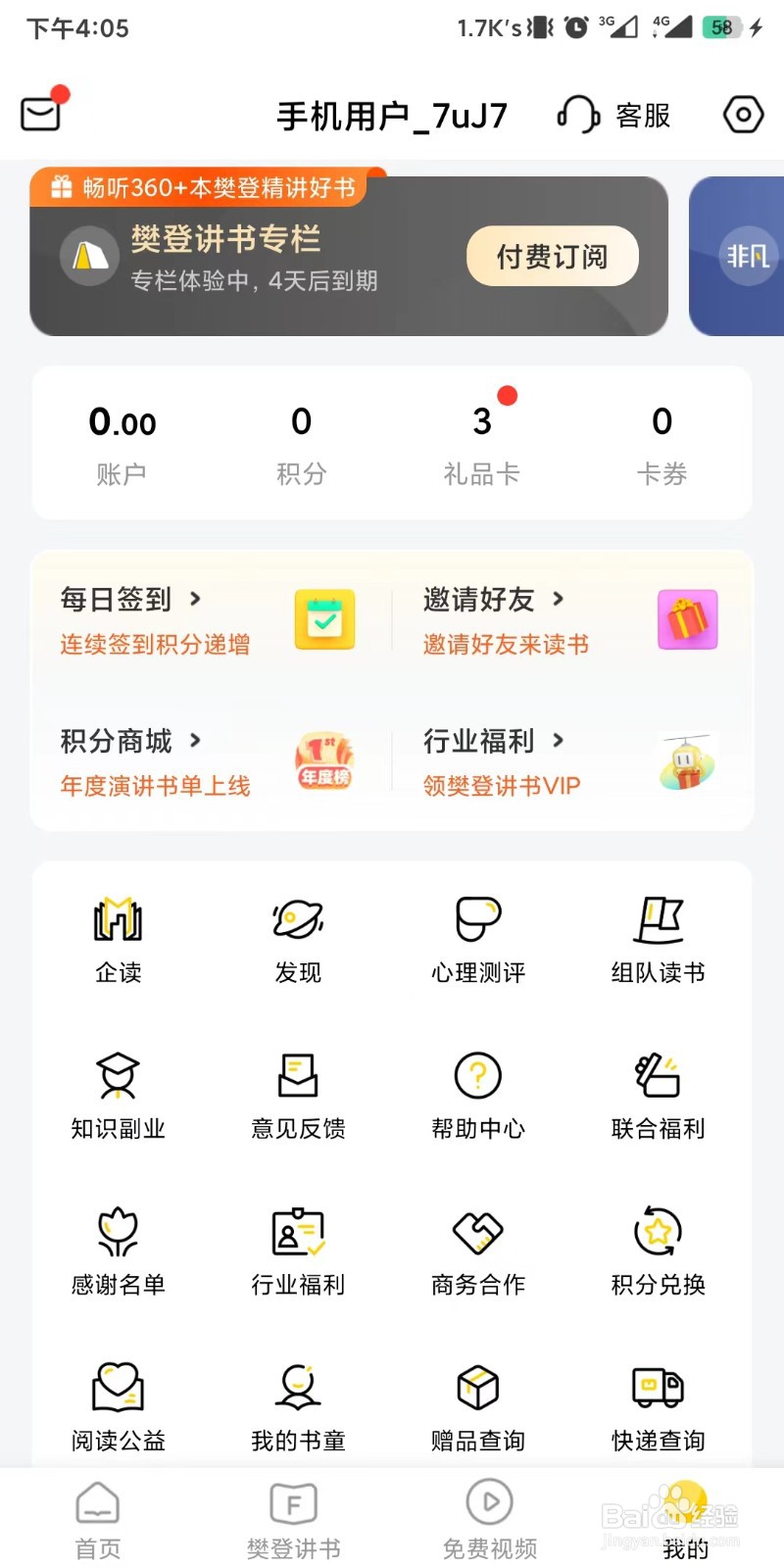Open 礼品卡 gift cards
This screenshot has width=784, height=1568.
[481, 444]
